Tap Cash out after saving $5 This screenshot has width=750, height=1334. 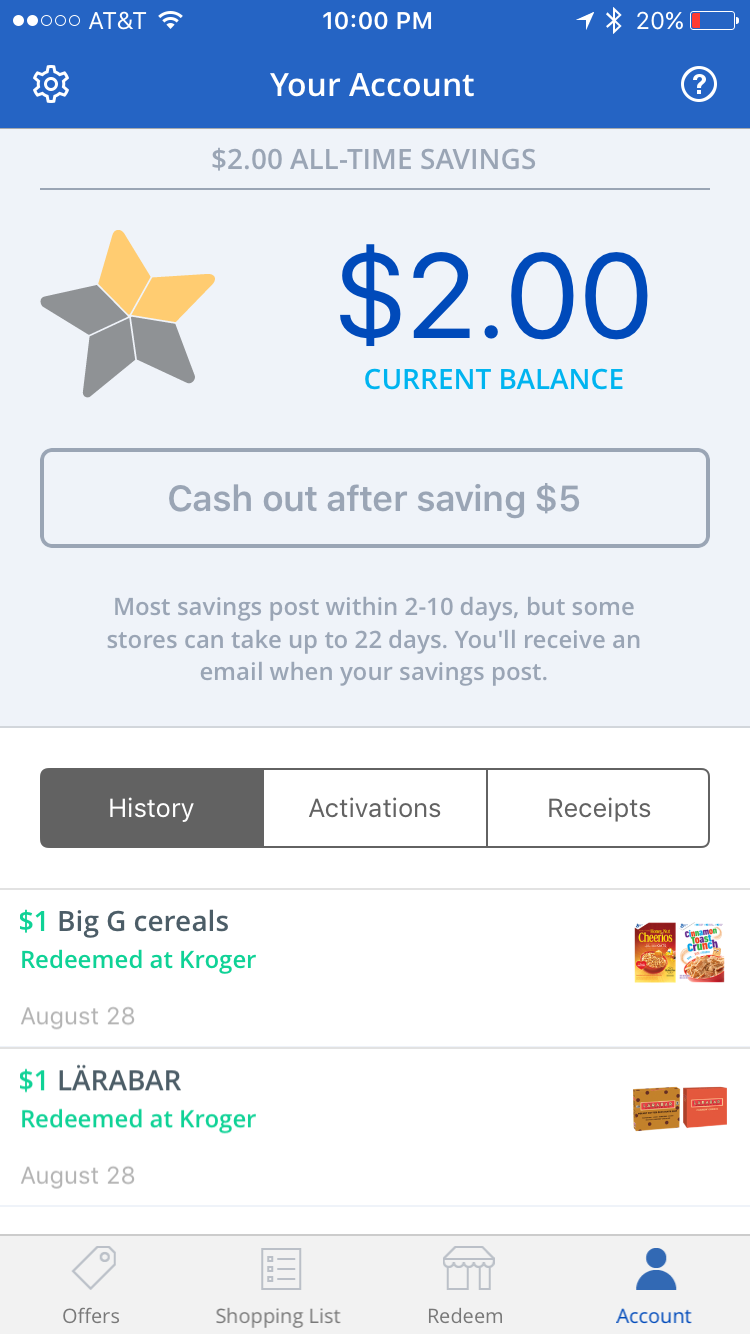pos(375,498)
